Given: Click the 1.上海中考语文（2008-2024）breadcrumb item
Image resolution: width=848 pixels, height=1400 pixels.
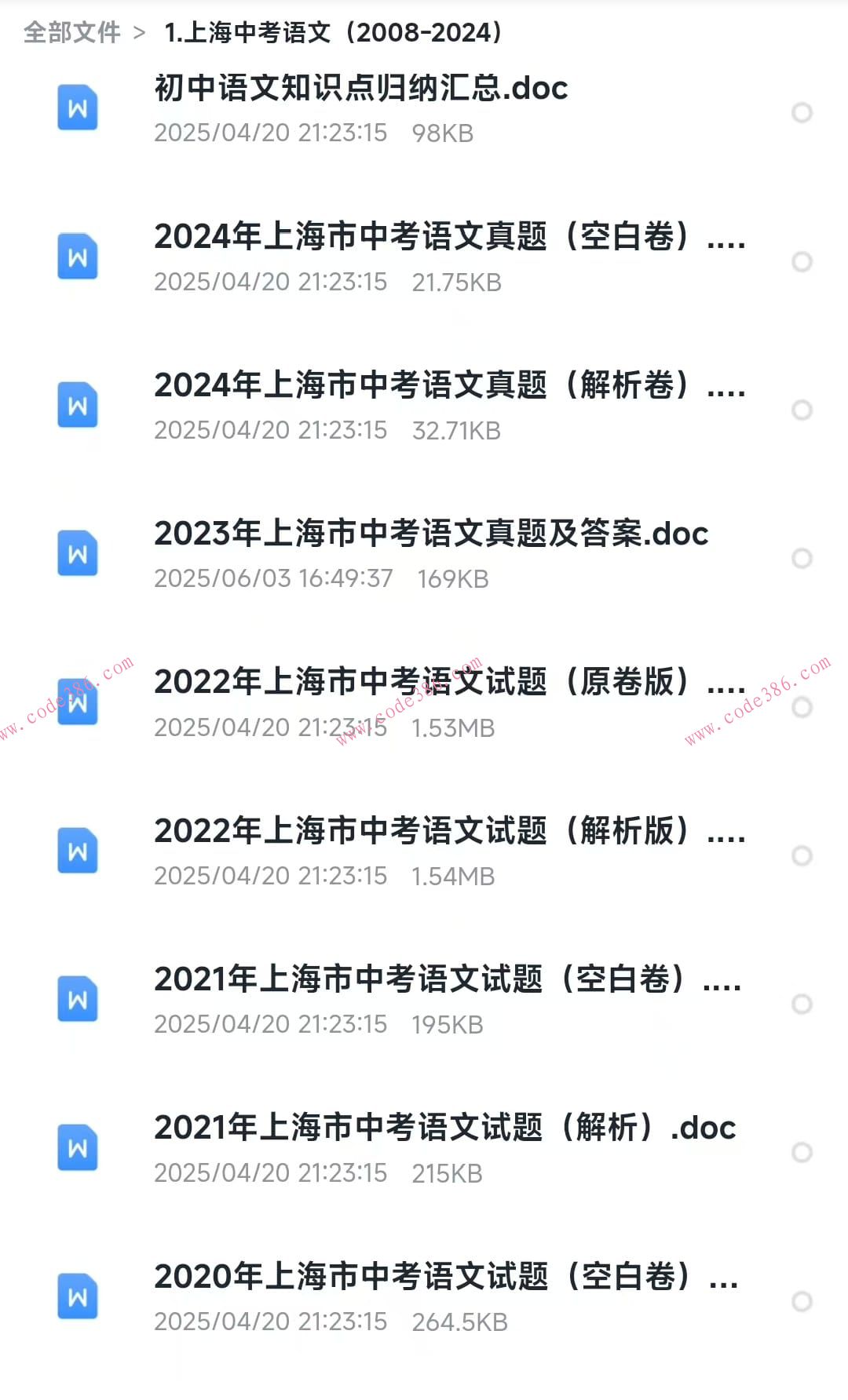Looking at the screenshot, I should click(x=331, y=31).
